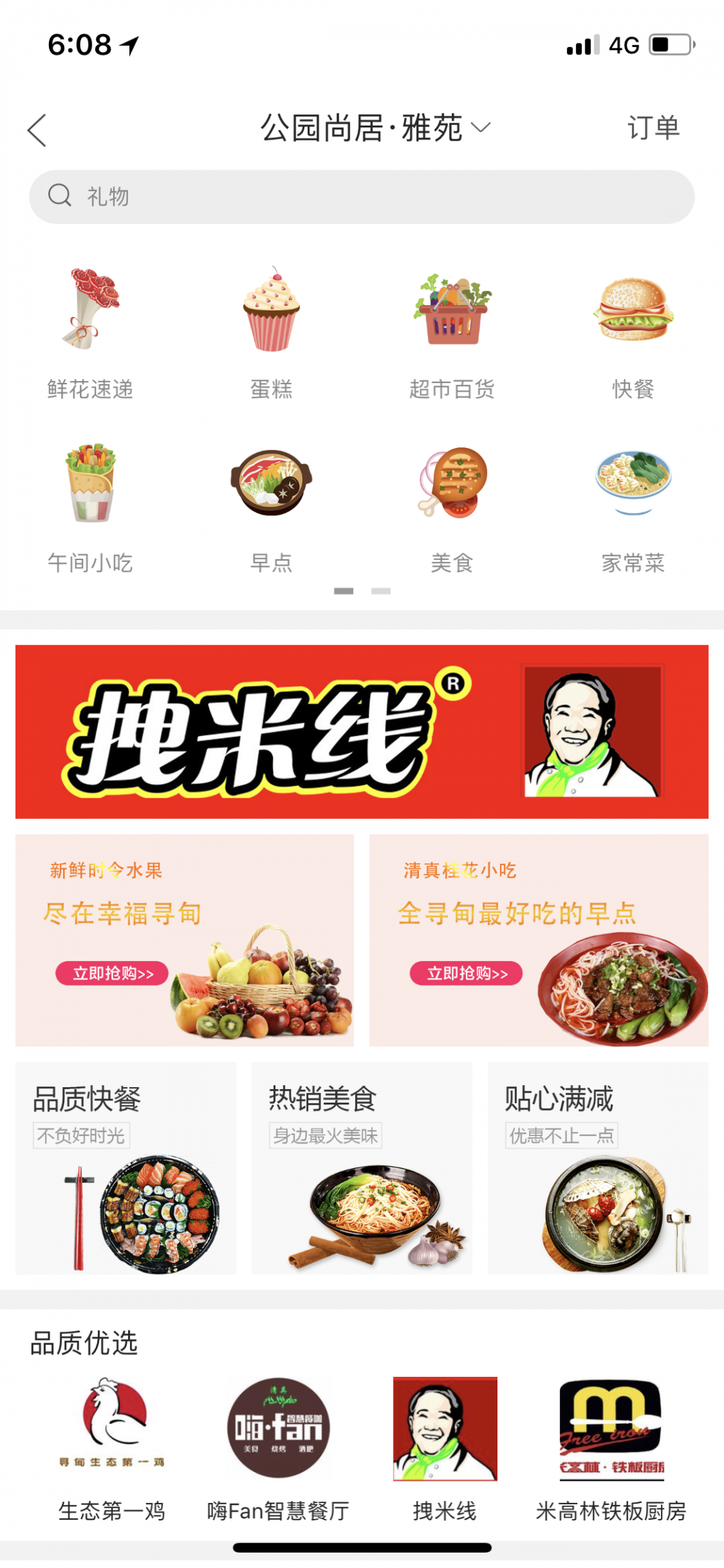
Task: Open the 品质快餐 card
Action: 126,1168
